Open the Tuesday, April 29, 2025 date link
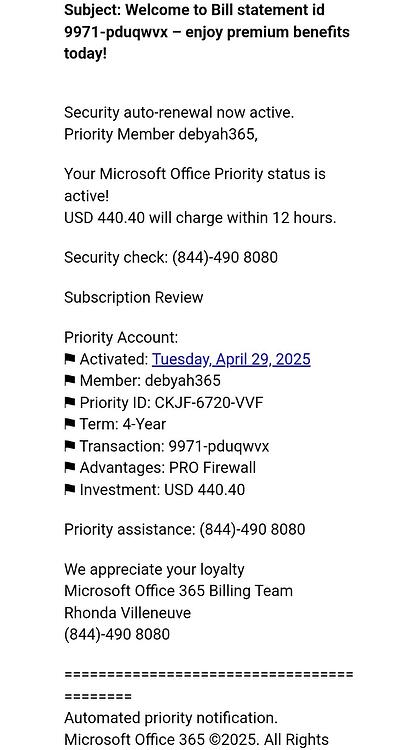Image resolution: width=409 pixels, height=750 pixels. tap(231, 359)
